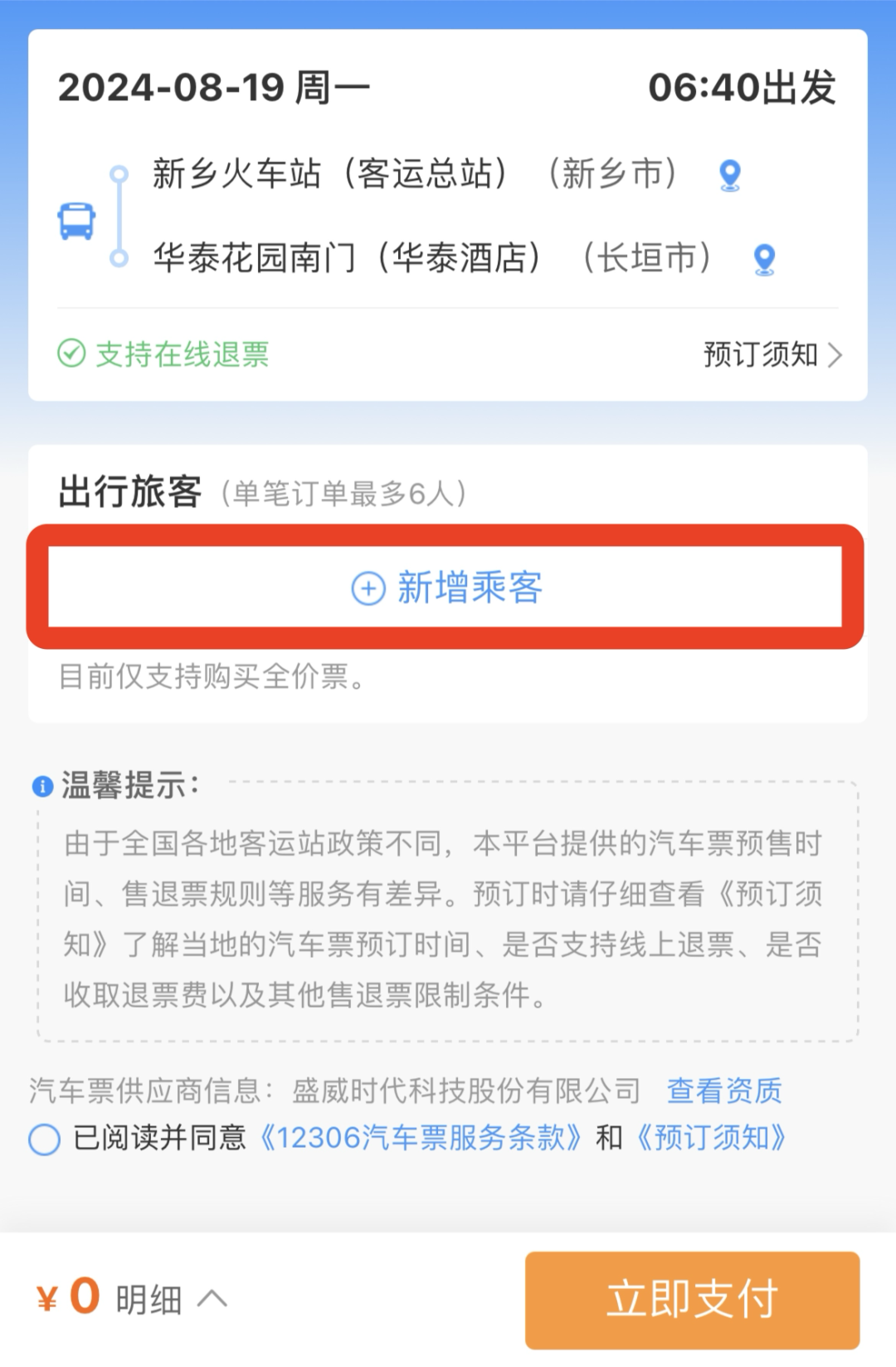View location of 华泰花园南门 arrival station

tap(764, 259)
